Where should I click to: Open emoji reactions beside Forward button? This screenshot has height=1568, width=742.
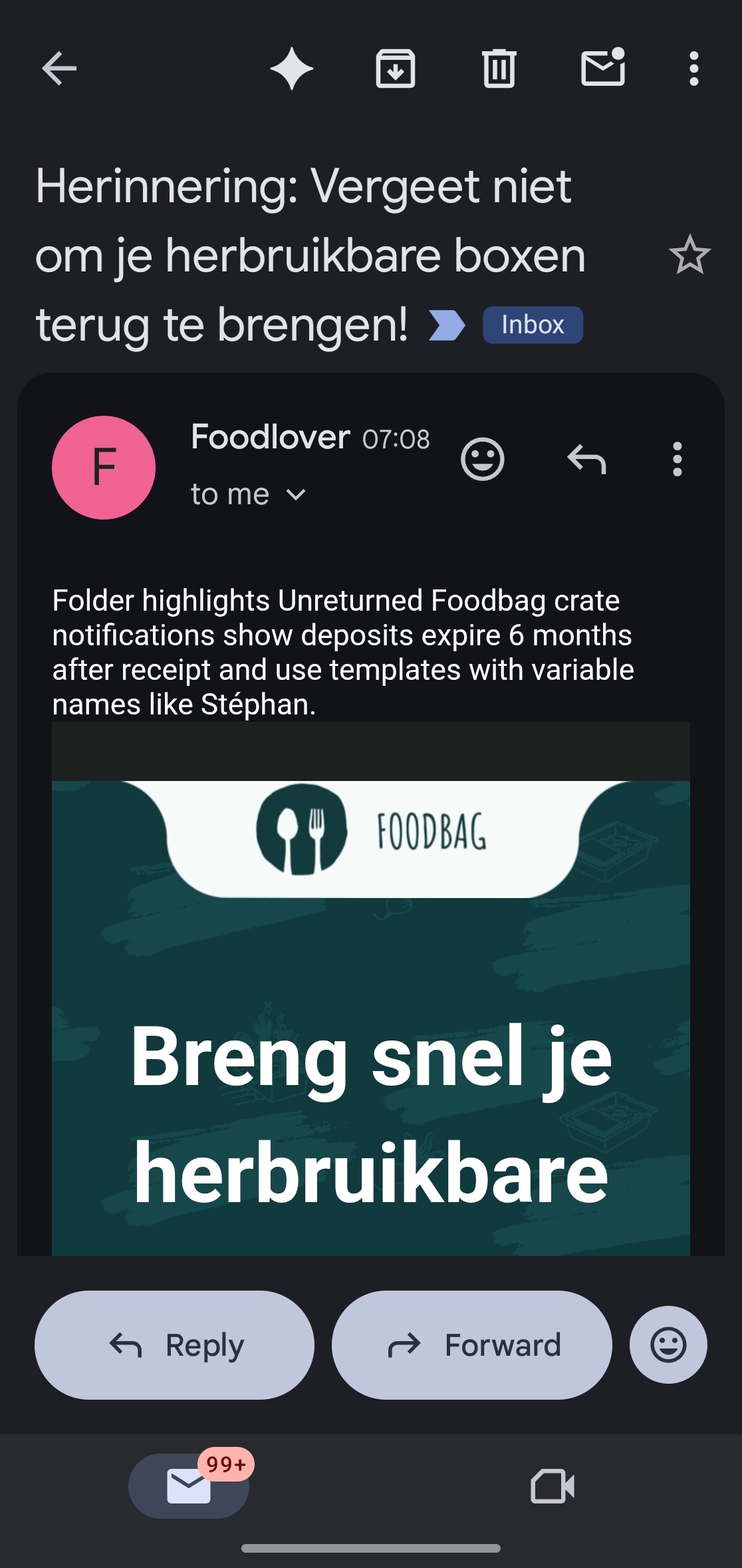coord(668,1345)
